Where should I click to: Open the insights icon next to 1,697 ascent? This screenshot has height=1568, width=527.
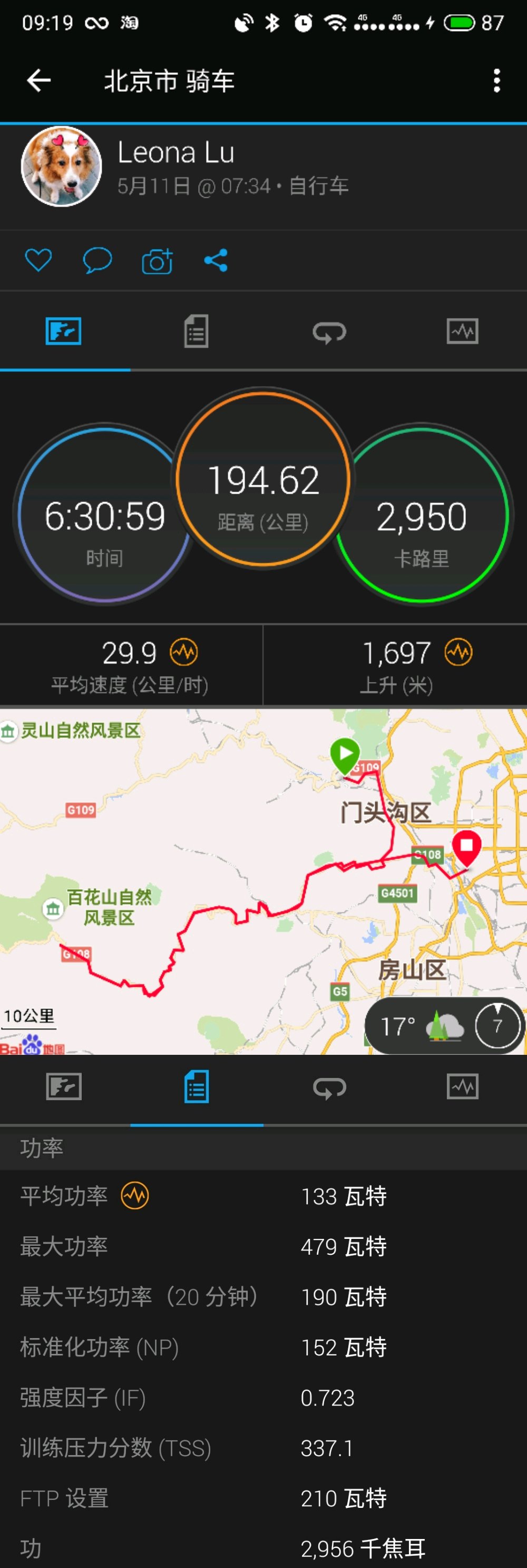click(458, 652)
